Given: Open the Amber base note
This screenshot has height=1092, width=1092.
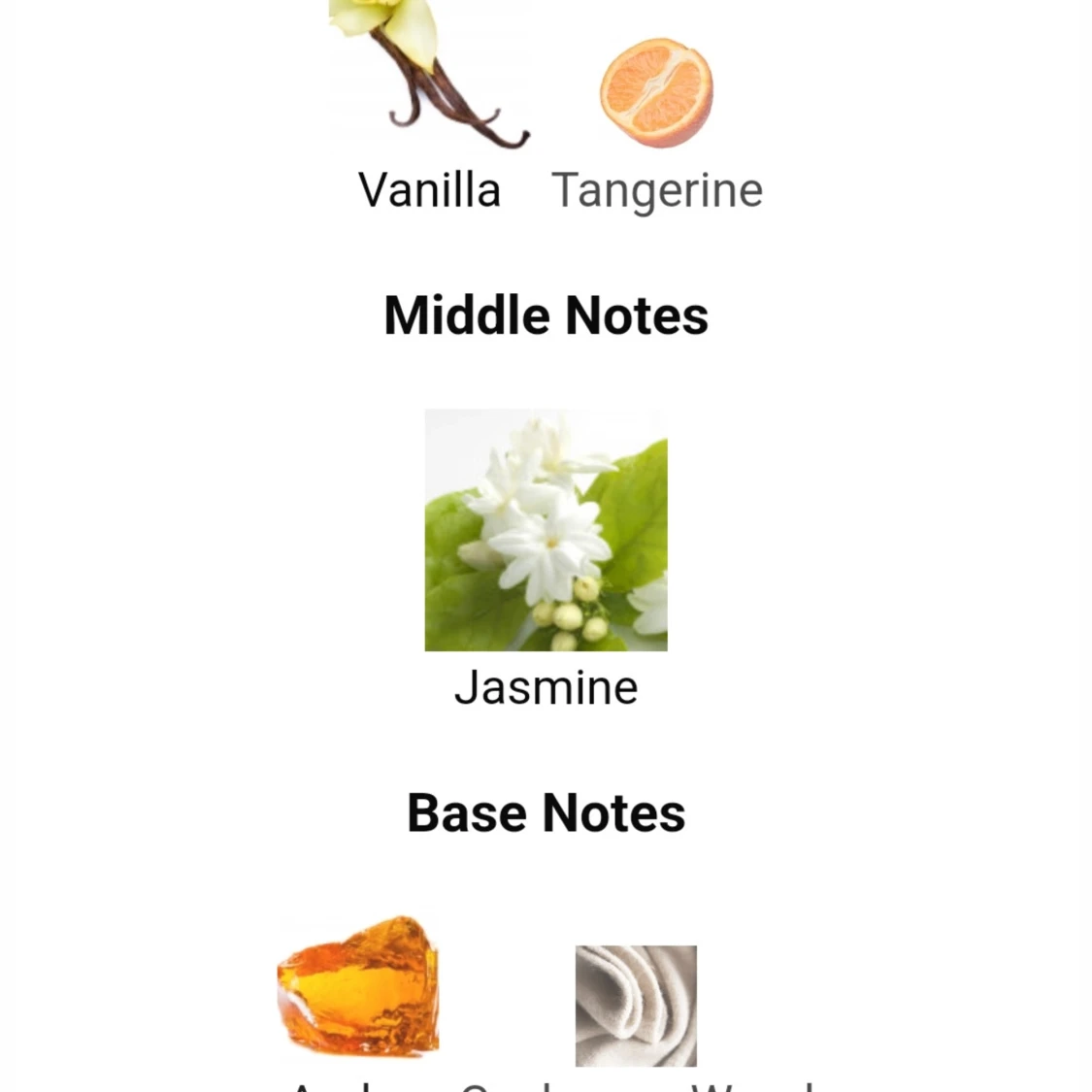Looking at the screenshot, I should pyautogui.click(x=357, y=986).
